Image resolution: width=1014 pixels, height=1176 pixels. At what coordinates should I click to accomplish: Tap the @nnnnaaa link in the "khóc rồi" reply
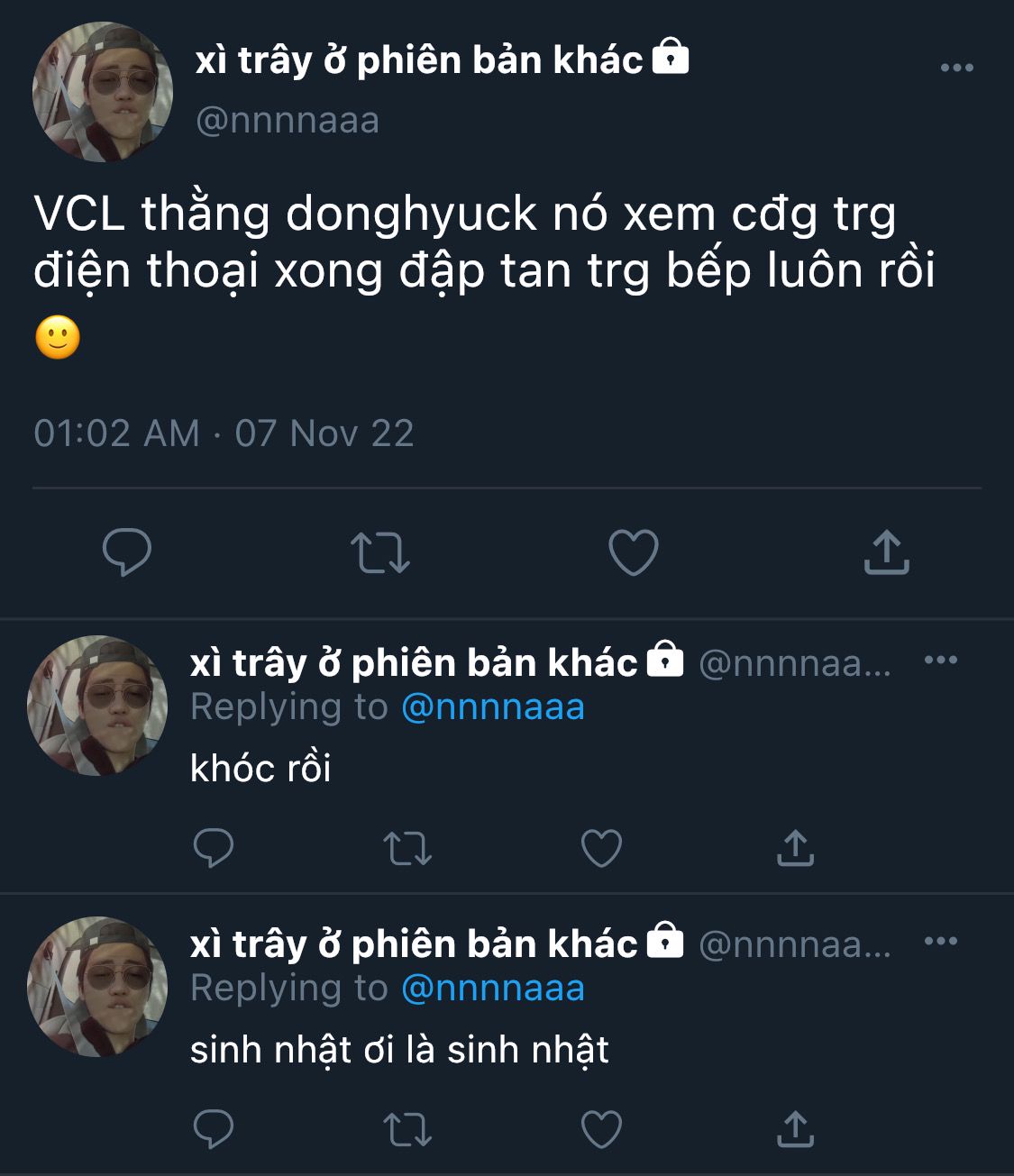point(493,707)
